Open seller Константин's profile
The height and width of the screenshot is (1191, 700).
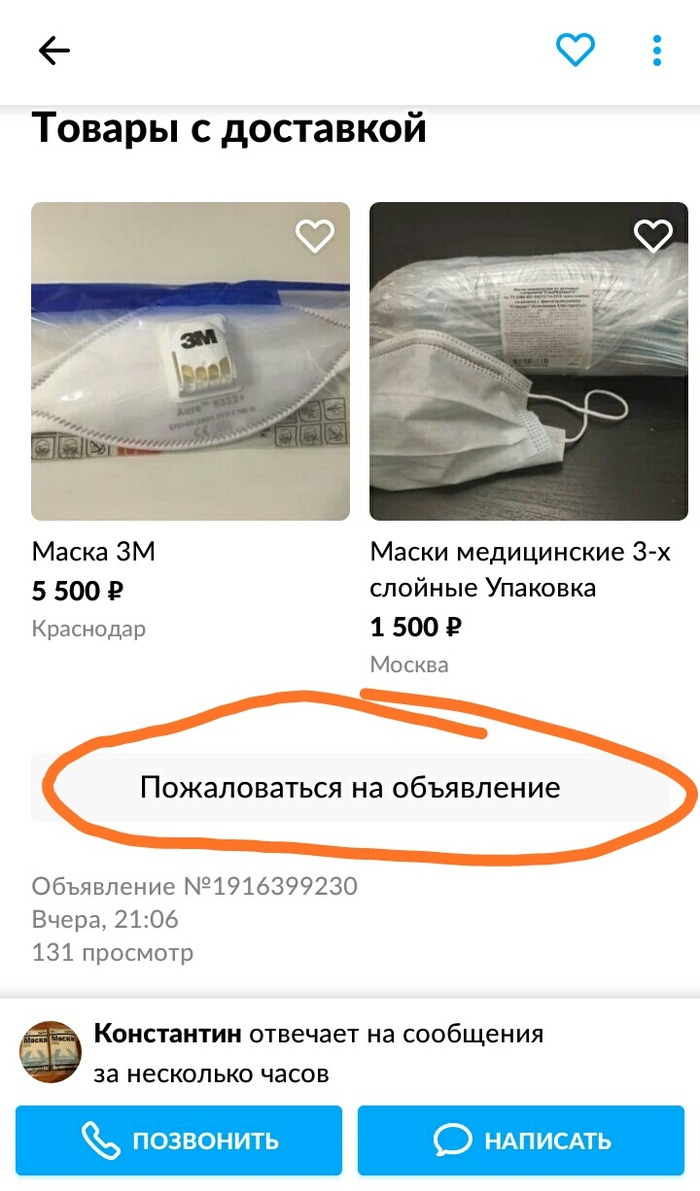50,1051
